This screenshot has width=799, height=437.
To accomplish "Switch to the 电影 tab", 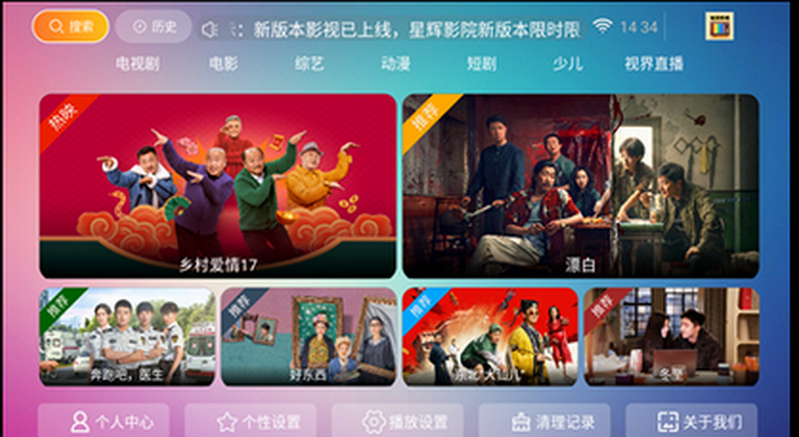I will 223,63.
